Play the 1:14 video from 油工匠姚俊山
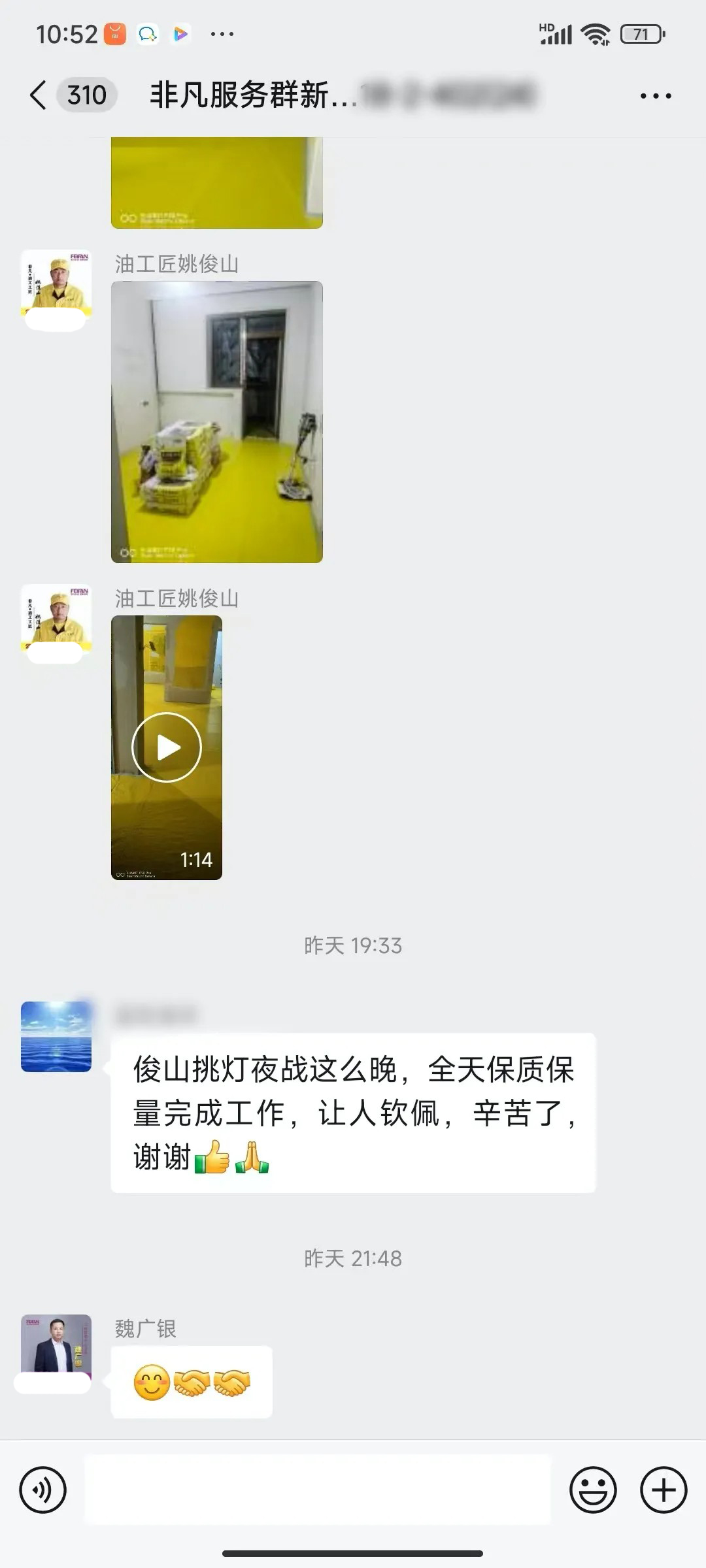706x1568 pixels. 167,747
